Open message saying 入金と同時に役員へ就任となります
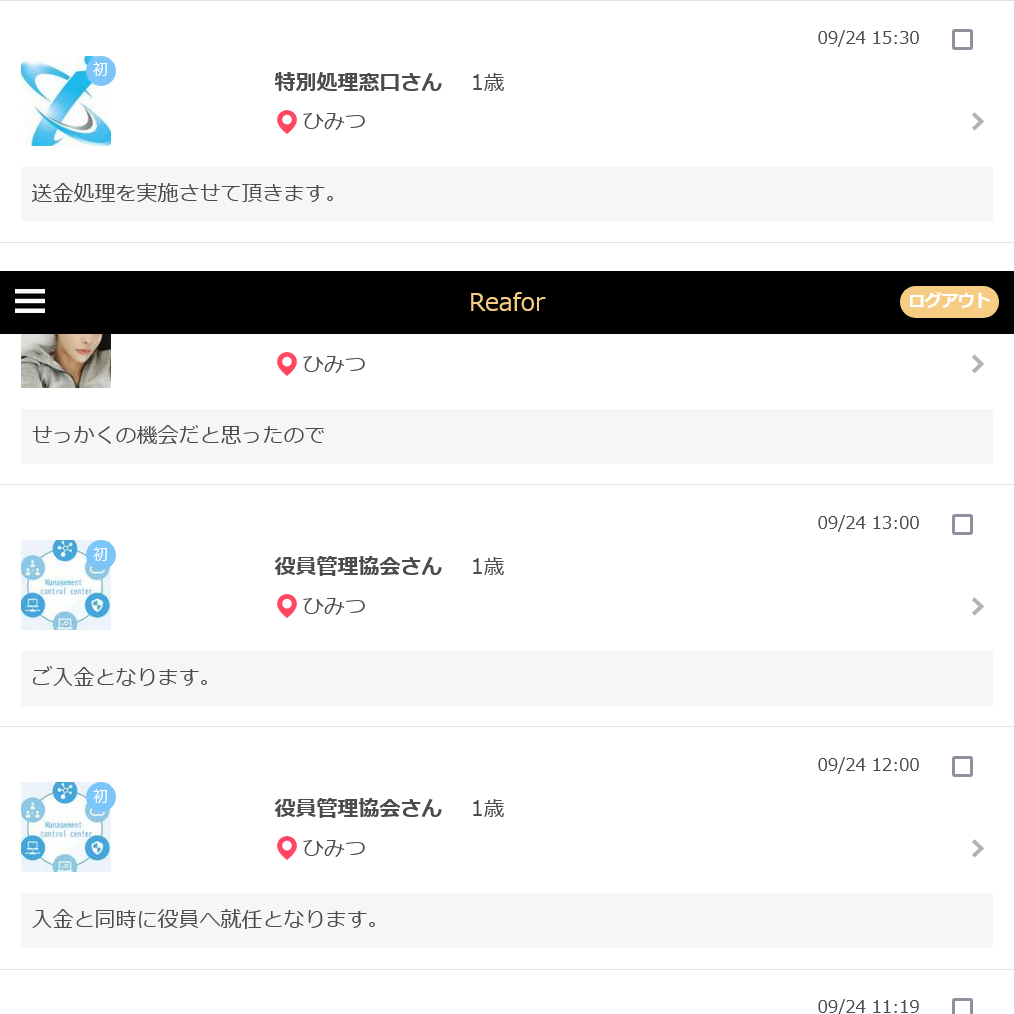1014x1014 pixels. click(506, 920)
